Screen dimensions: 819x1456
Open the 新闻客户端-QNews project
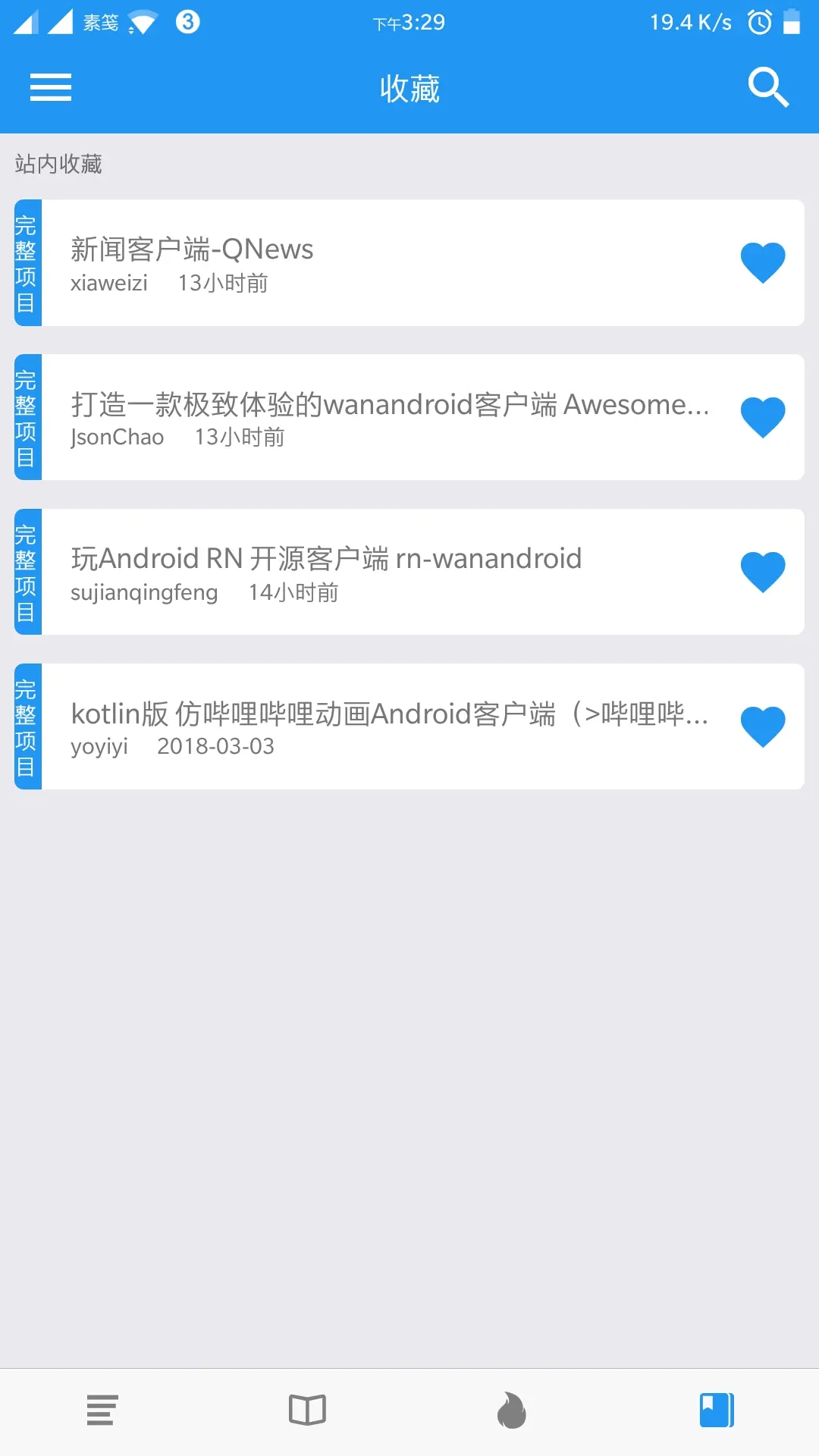tap(379, 263)
